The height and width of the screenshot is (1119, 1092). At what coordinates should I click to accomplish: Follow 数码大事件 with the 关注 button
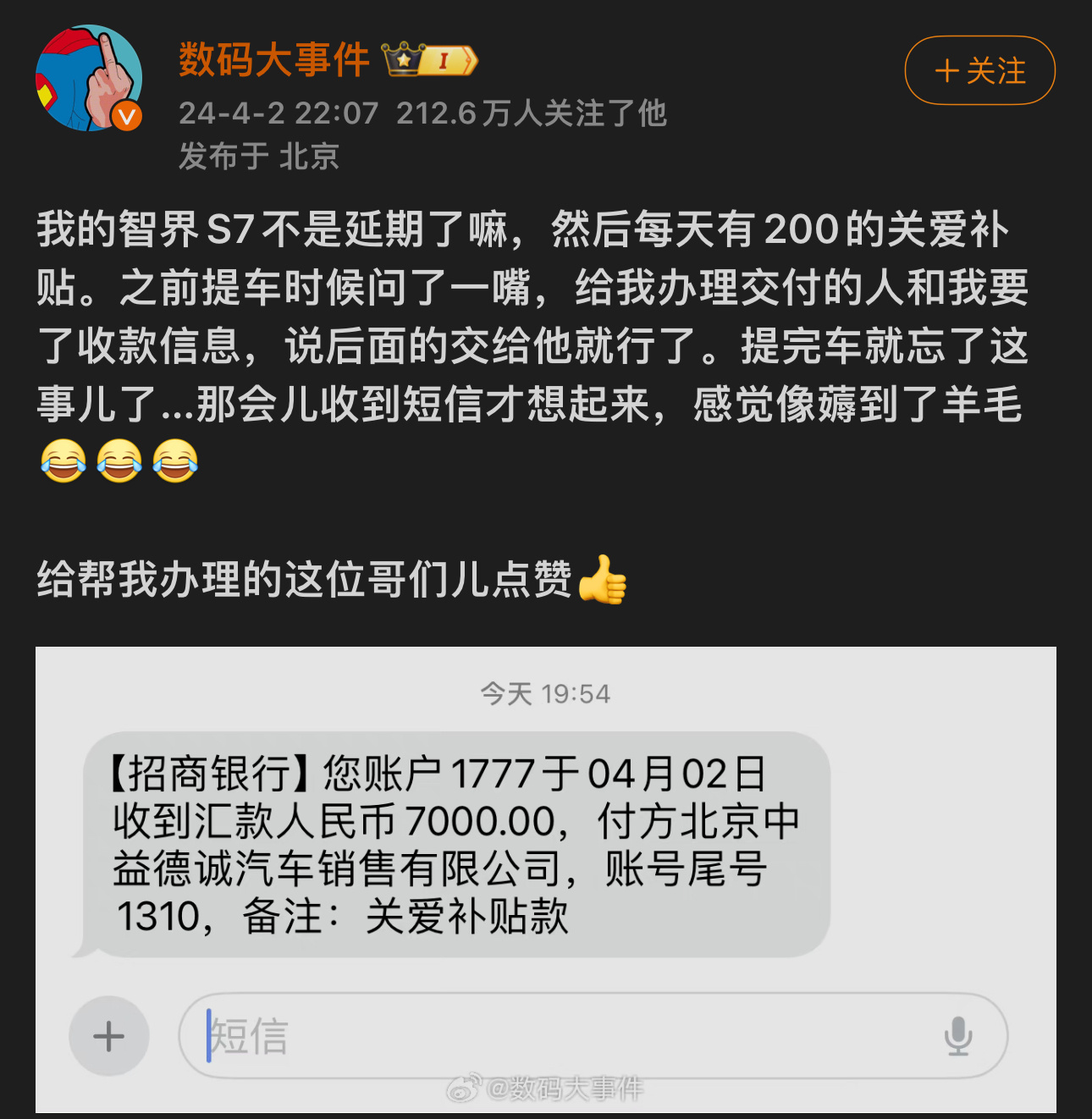tap(979, 70)
